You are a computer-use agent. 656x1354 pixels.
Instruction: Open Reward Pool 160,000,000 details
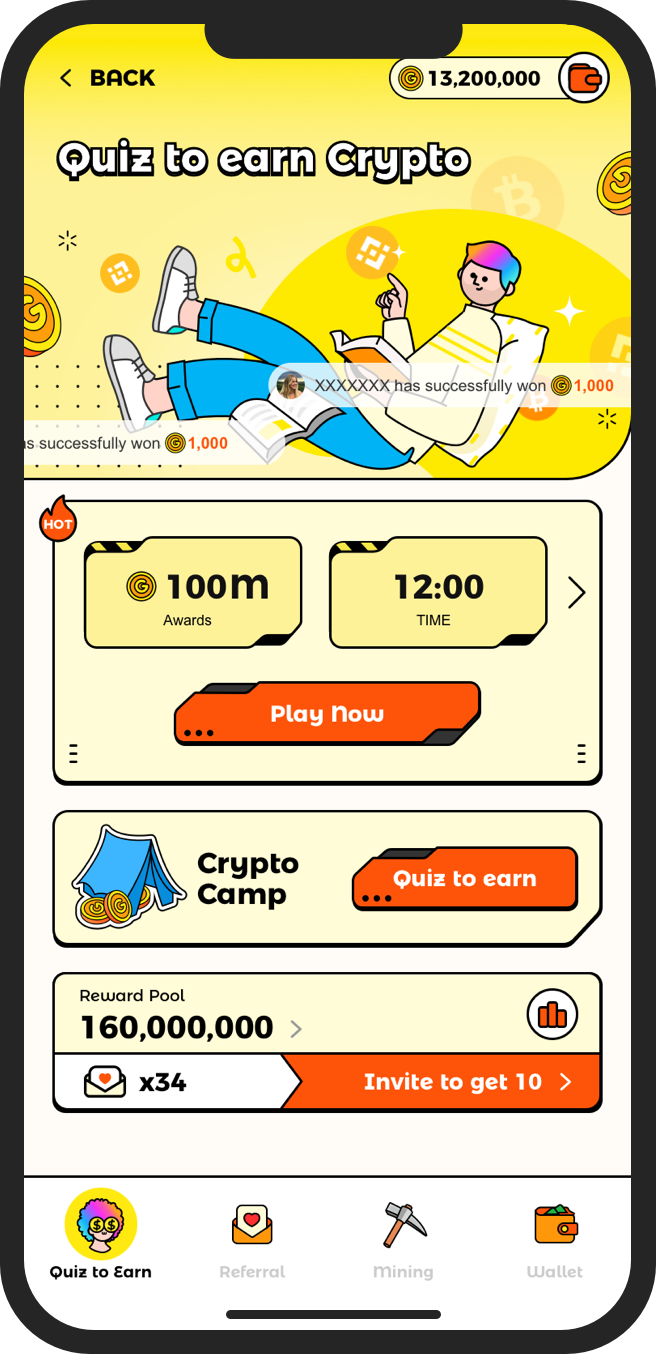(x=190, y=1027)
